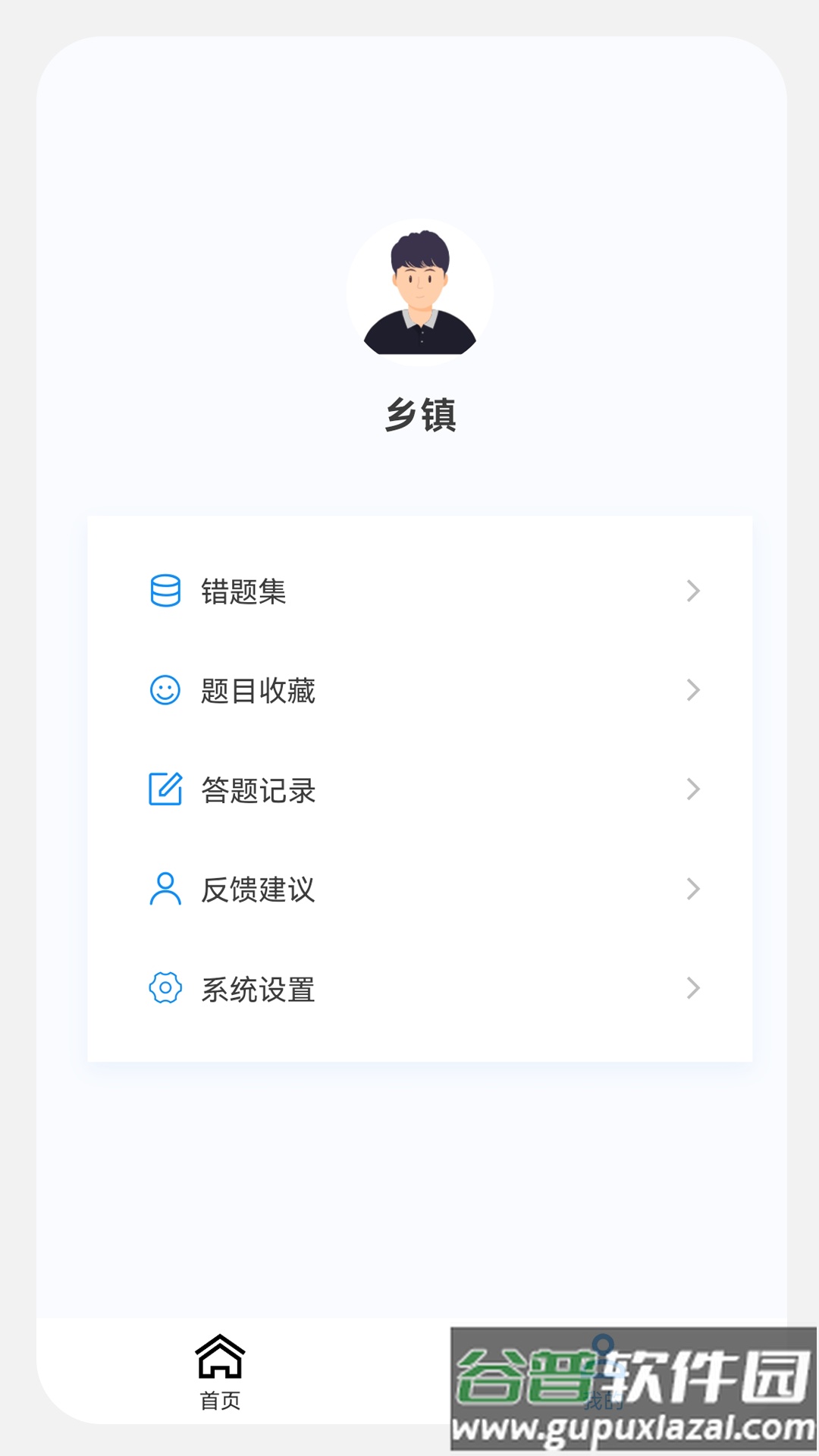The image size is (819, 1456).
Task: Expand 系统设置 with the right chevron
Action: point(692,989)
